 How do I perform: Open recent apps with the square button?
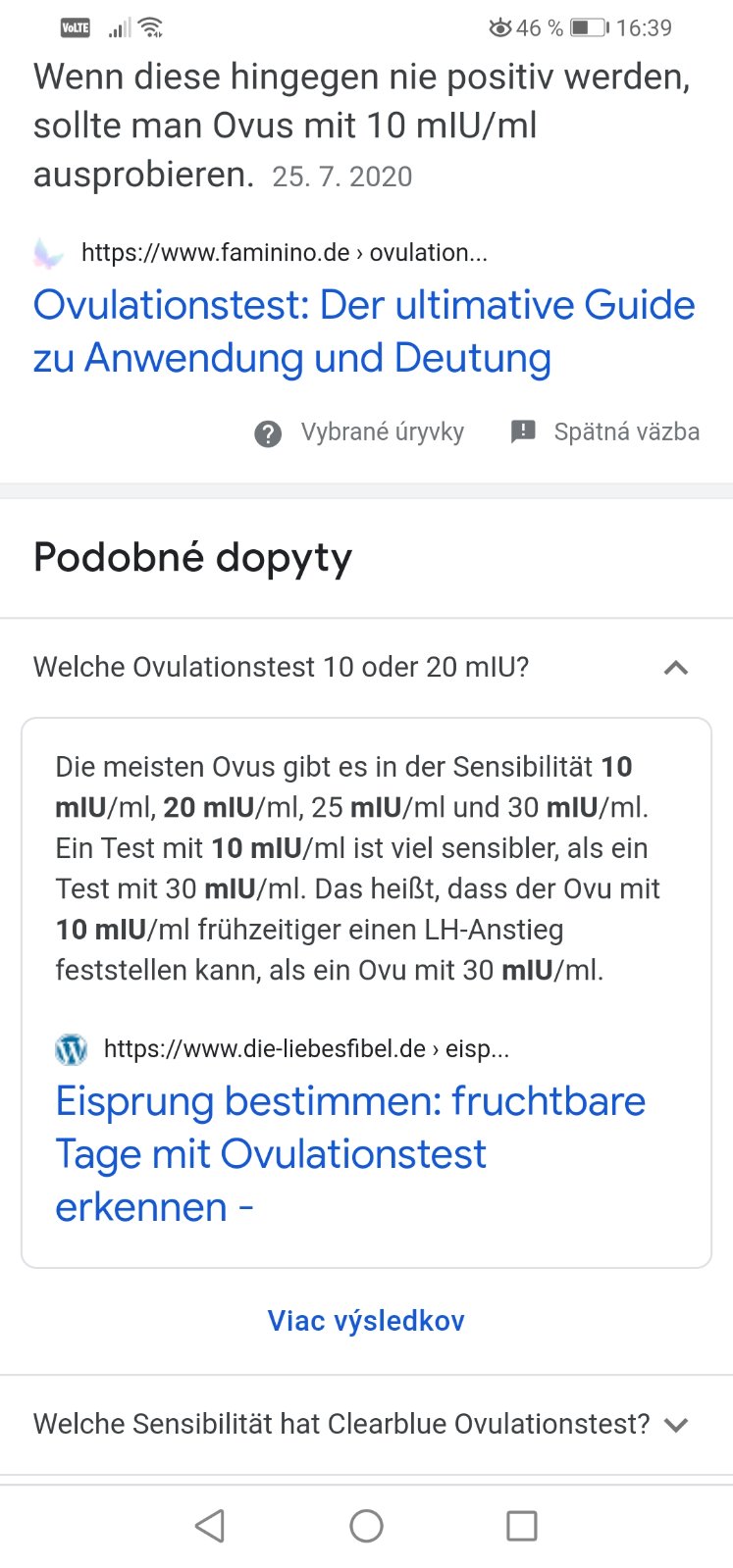coord(521,1526)
